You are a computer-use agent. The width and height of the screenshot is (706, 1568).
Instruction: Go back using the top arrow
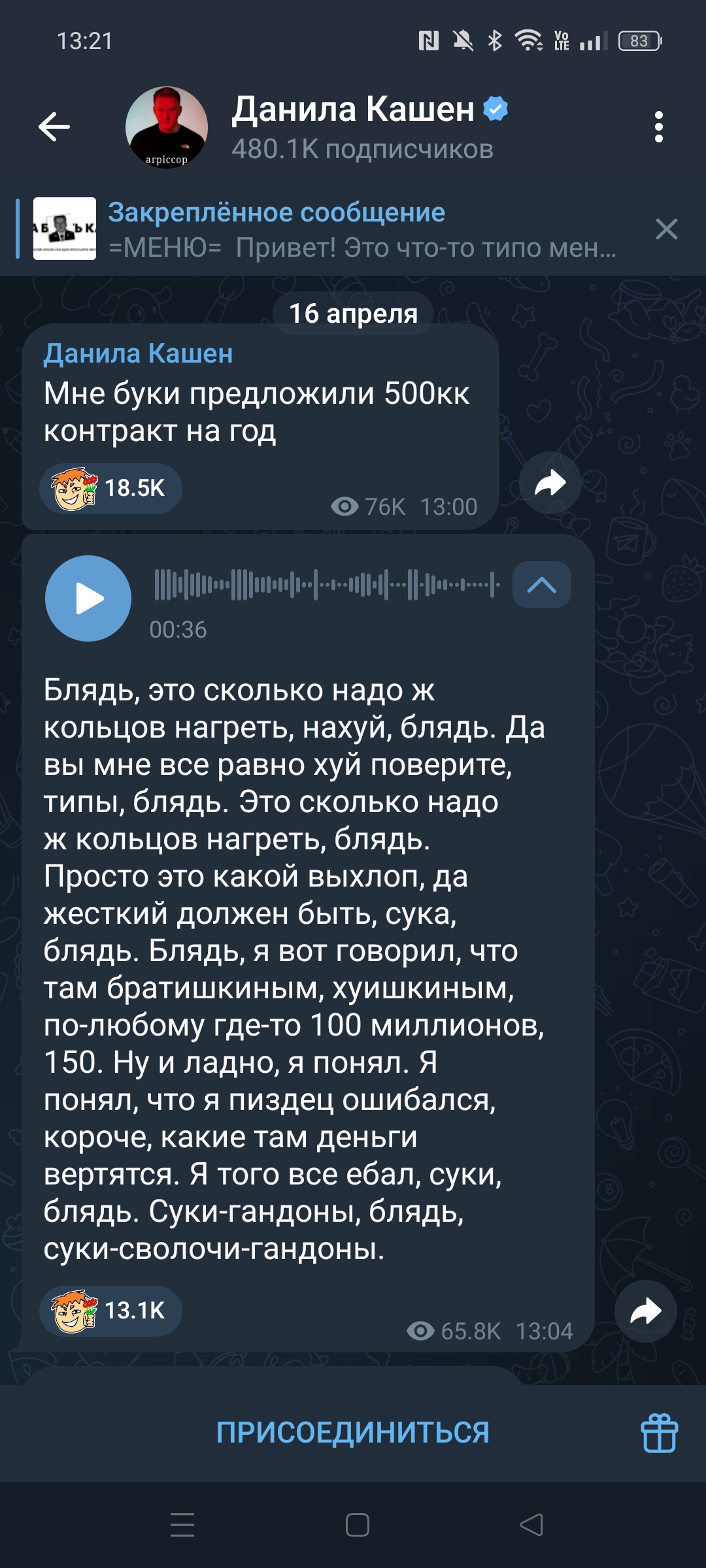pyautogui.click(x=54, y=127)
